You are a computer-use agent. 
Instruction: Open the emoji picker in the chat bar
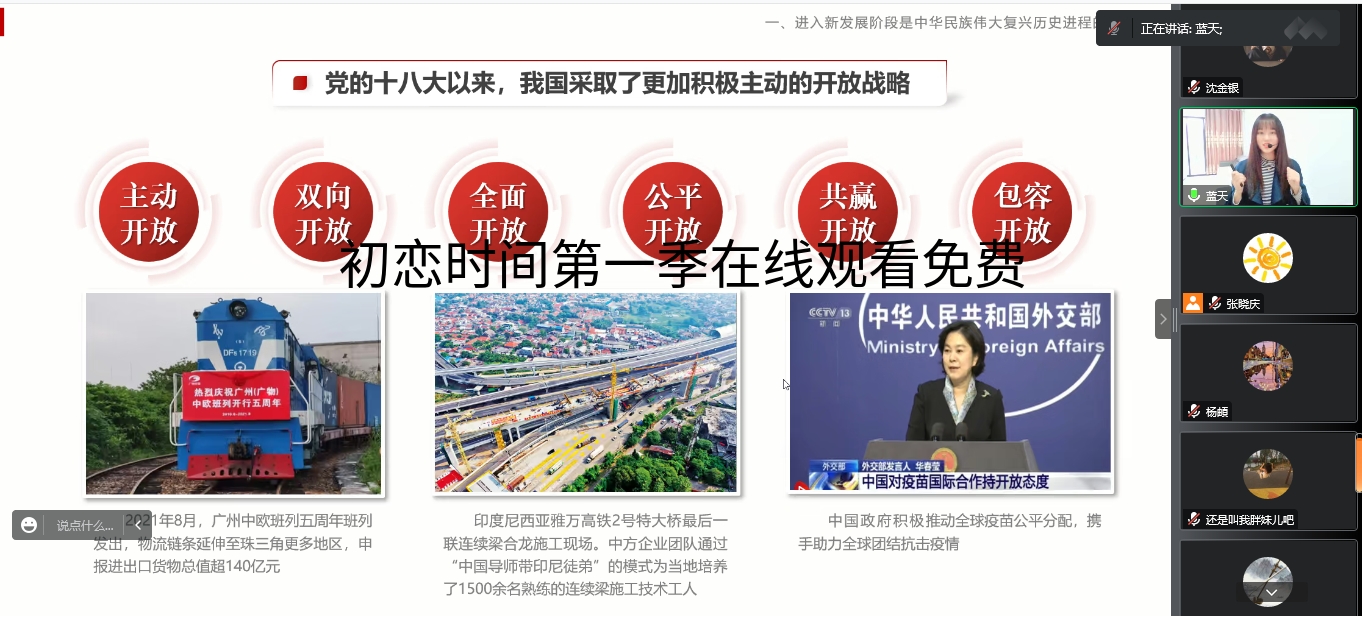click(30, 525)
